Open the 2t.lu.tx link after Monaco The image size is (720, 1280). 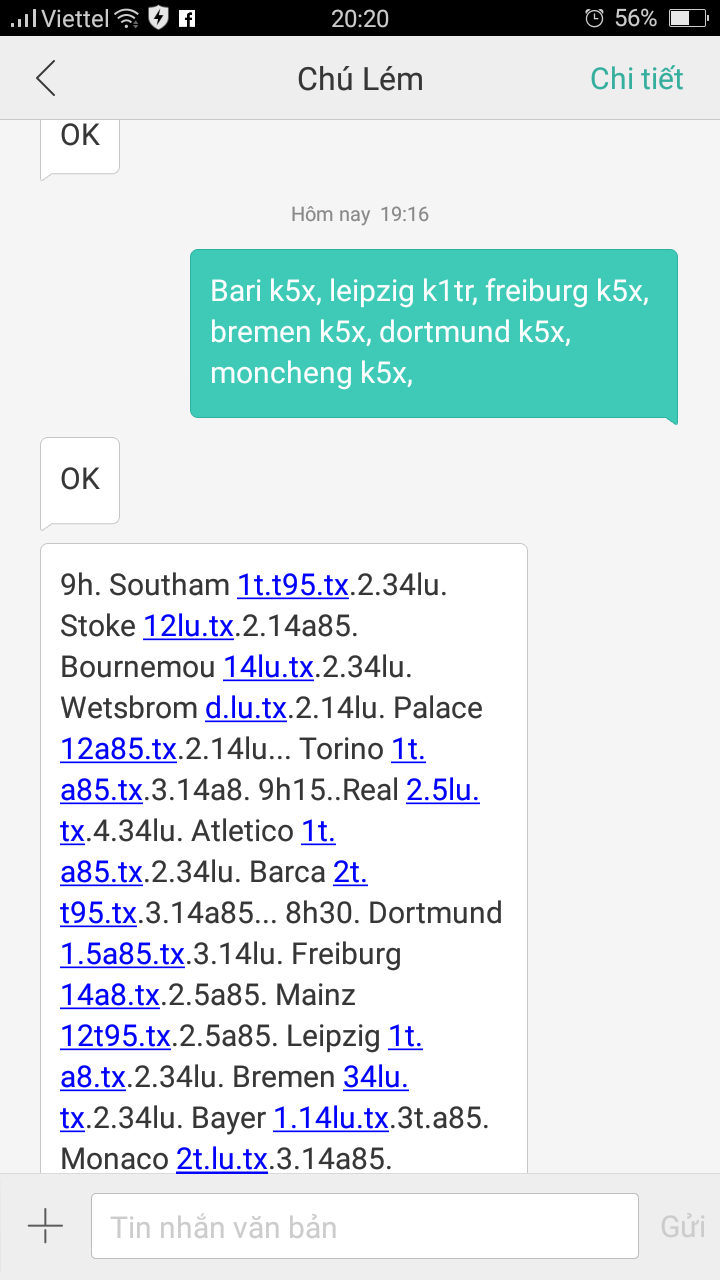pos(223,1159)
